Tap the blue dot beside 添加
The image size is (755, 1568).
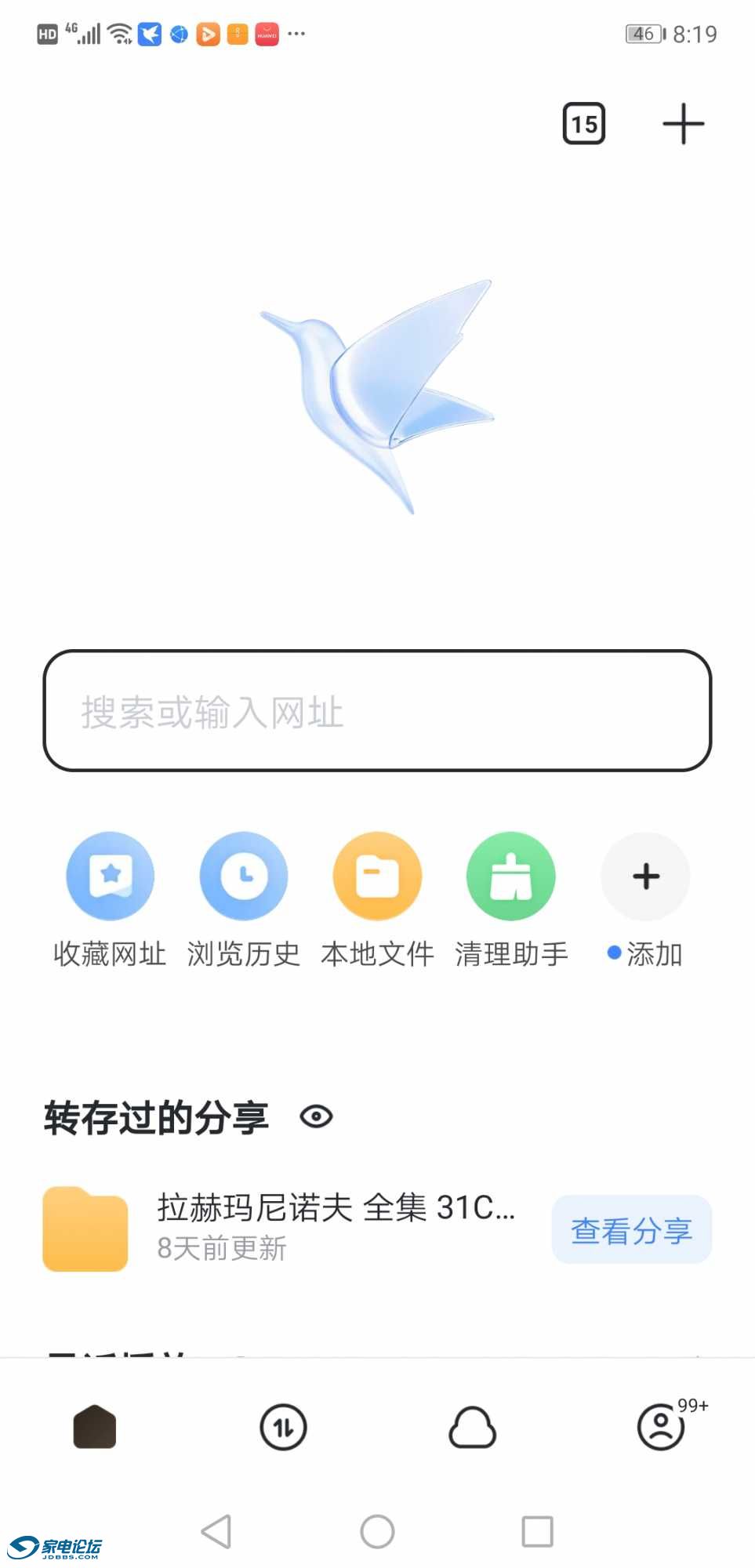(614, 953)
